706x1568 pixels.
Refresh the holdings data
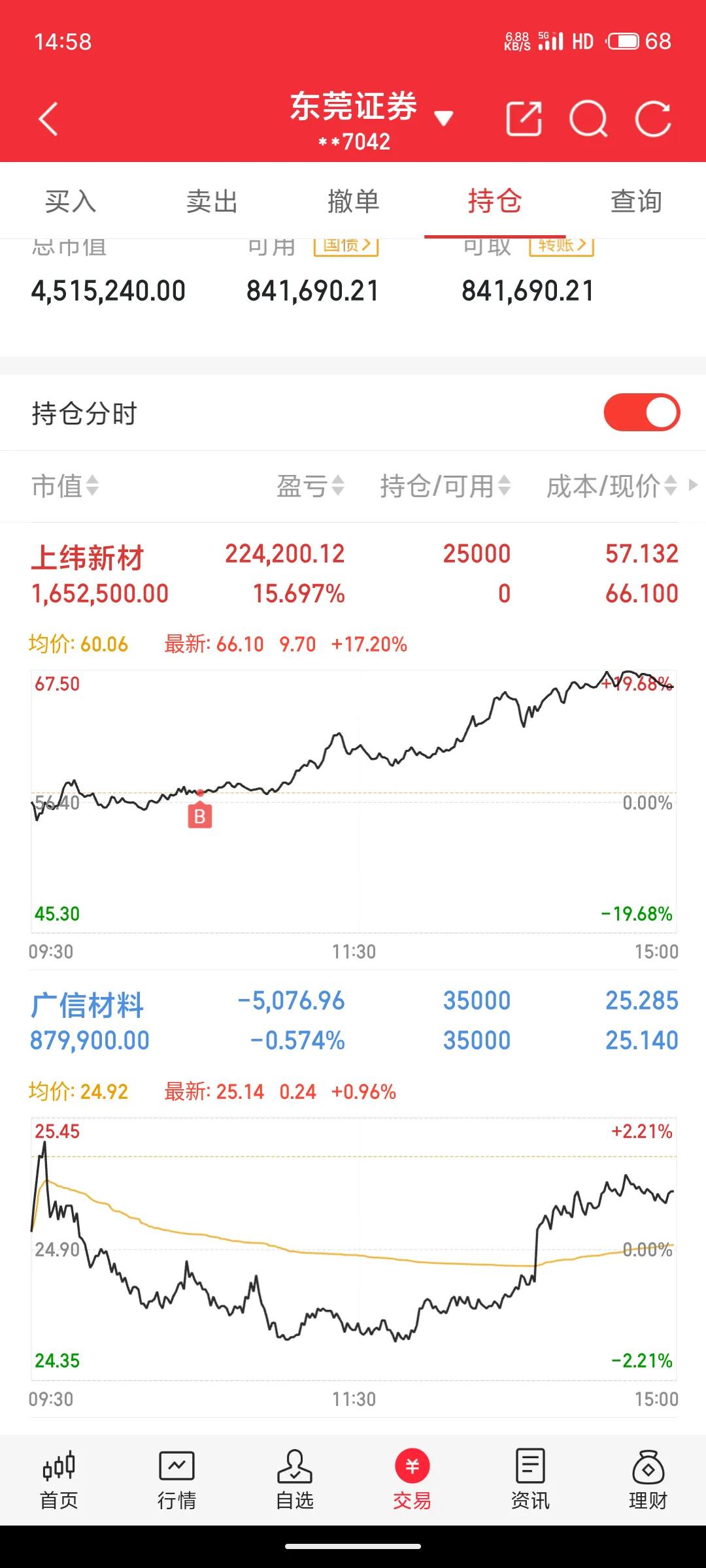[653, 120]
